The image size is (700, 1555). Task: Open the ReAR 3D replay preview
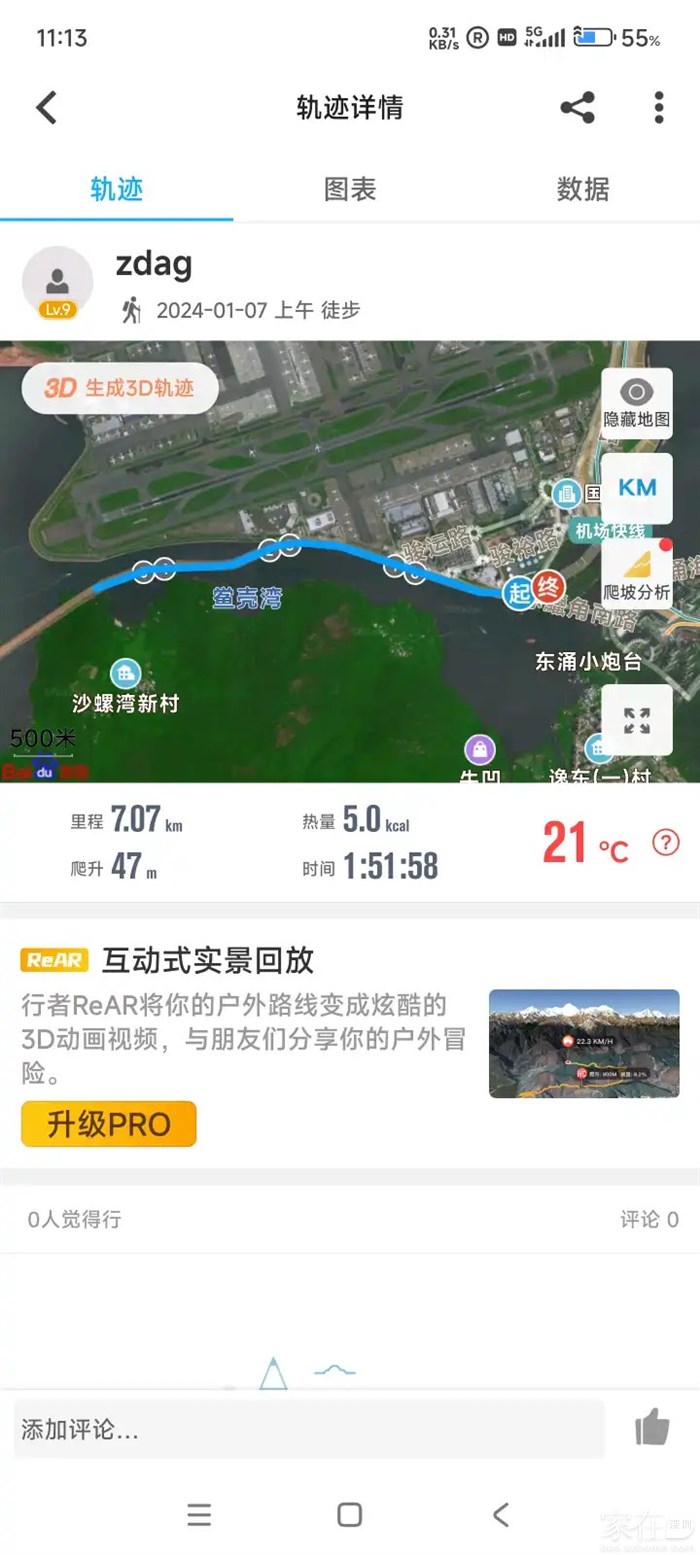tap(584, 1043)
